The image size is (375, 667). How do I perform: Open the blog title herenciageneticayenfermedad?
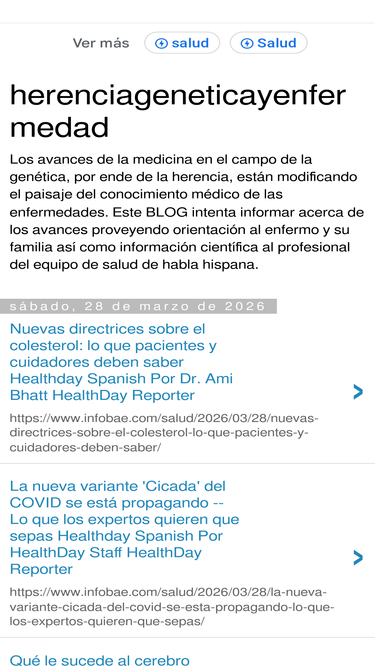(178, 111)
